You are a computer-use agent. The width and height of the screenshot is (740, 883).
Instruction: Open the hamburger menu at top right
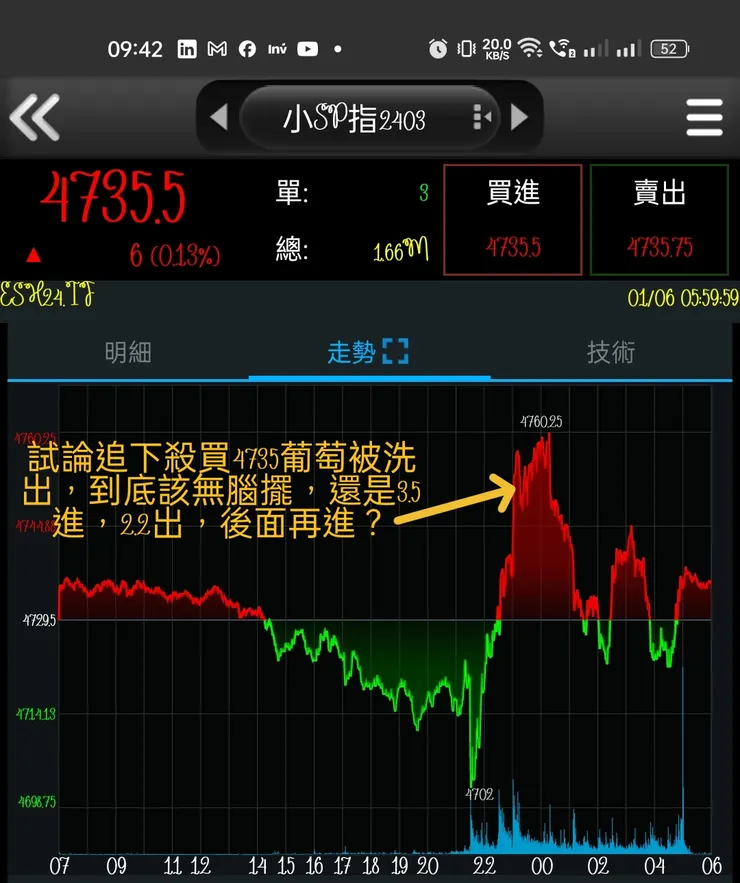coord(704,117)
